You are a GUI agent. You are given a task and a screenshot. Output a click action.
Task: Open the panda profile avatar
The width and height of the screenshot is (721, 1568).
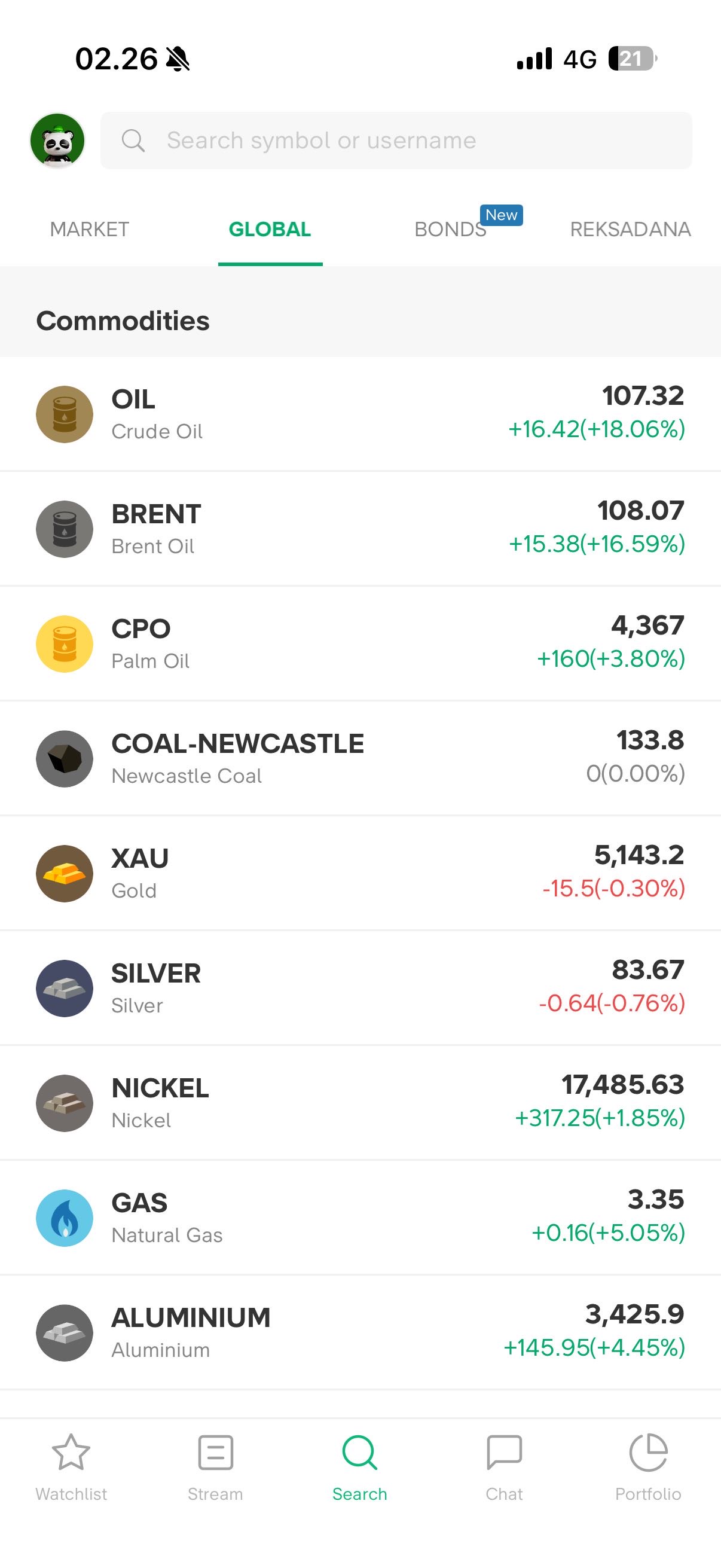tap(57, 141)
